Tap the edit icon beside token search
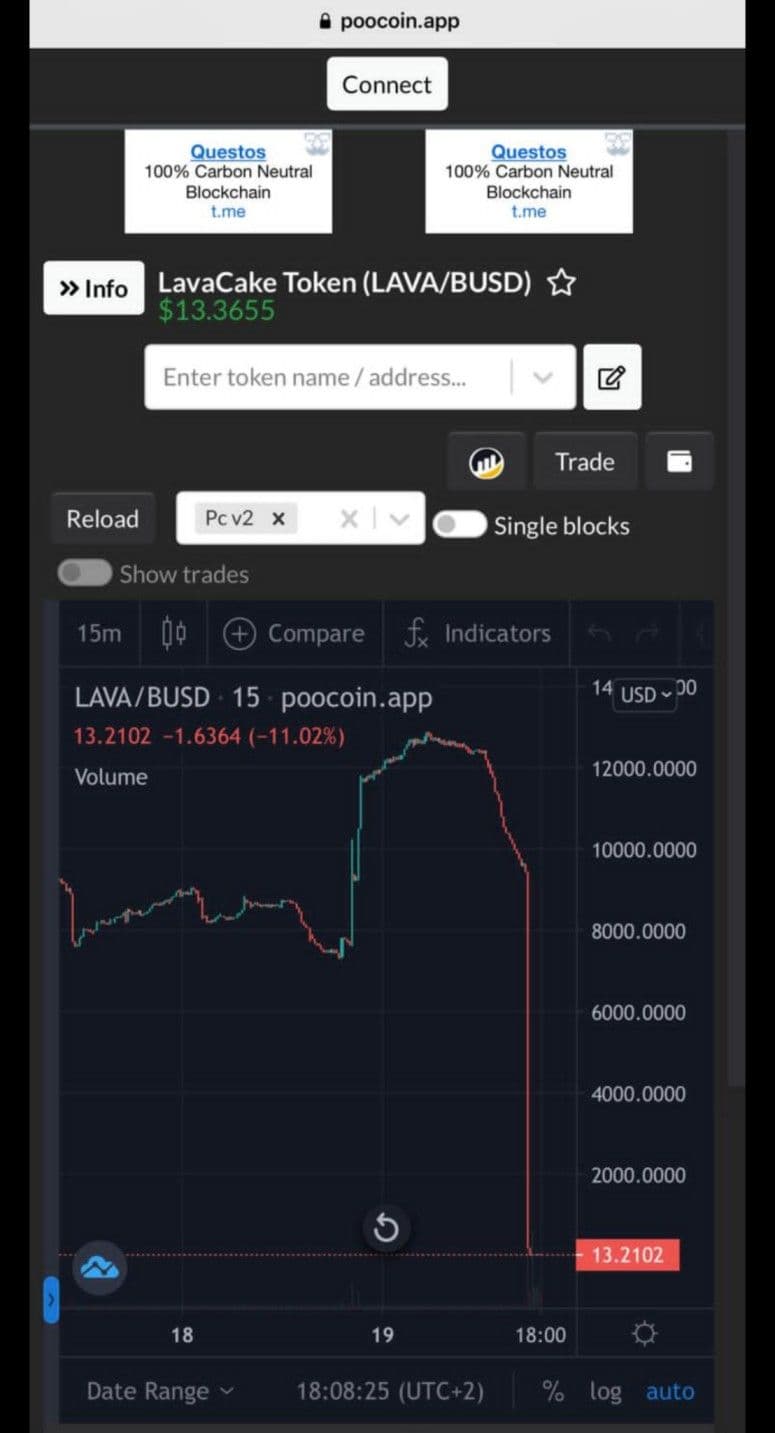 [611, 377]
